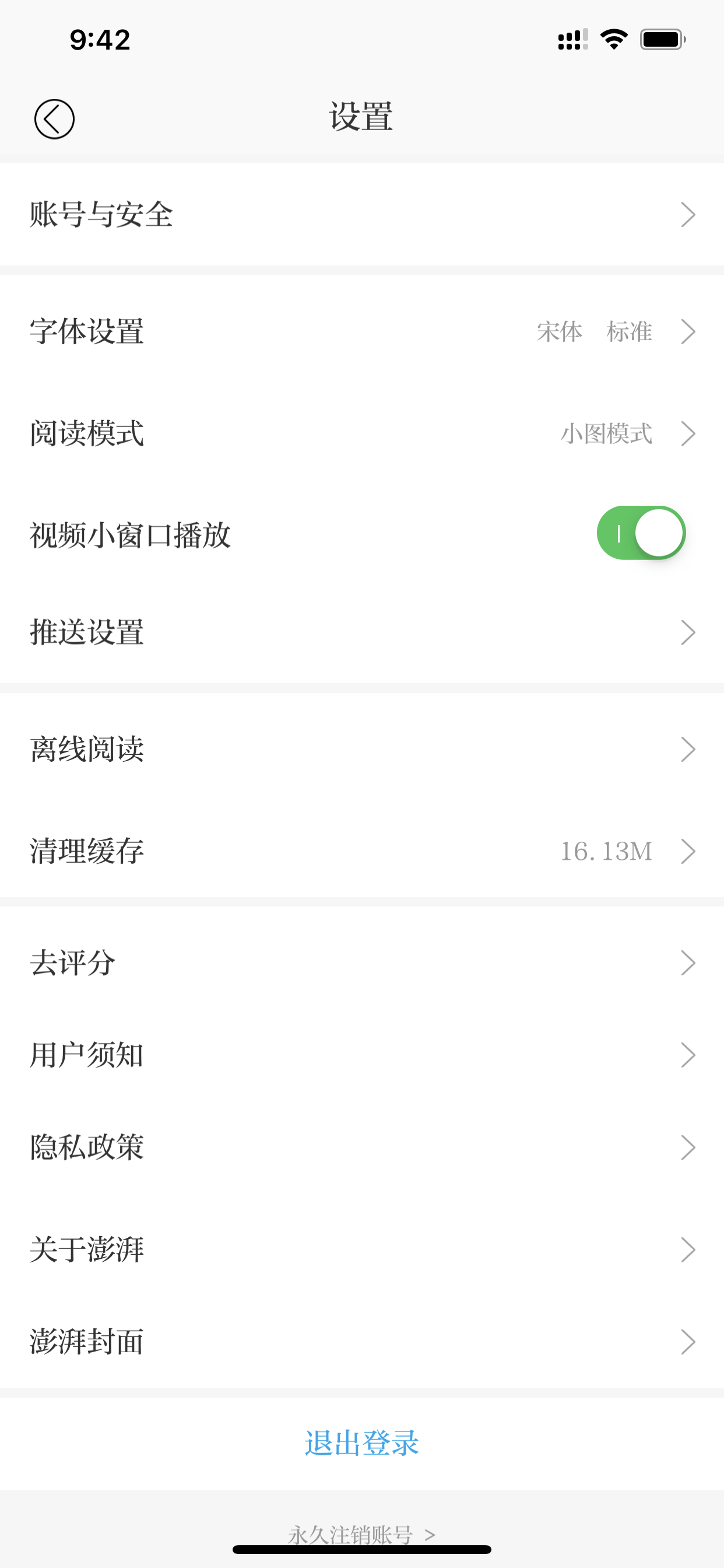Image resolution: width=724 pixels, height=1568 pixels.
Task: View 用户须知 user notice
Action: (362, 1055)
